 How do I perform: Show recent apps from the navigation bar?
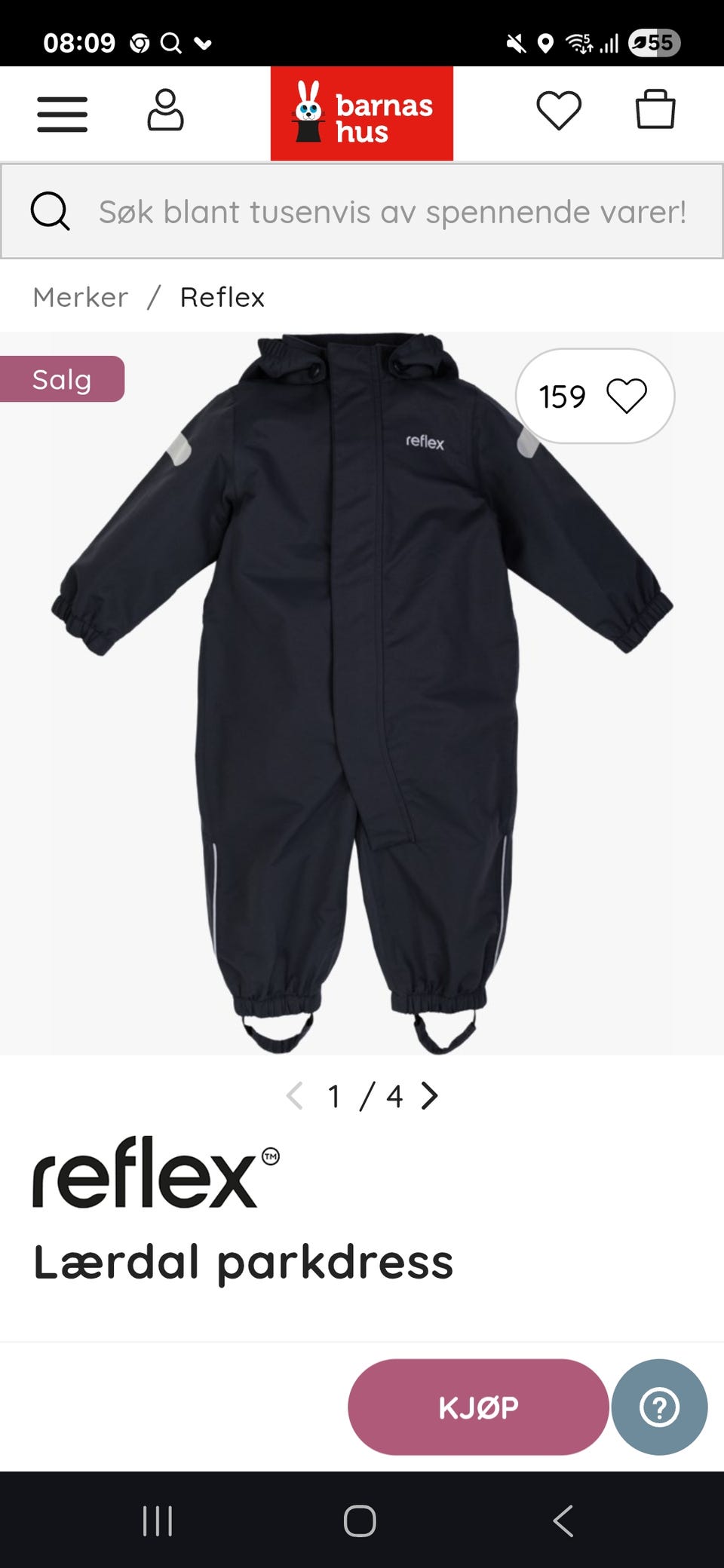[158, 1521]
